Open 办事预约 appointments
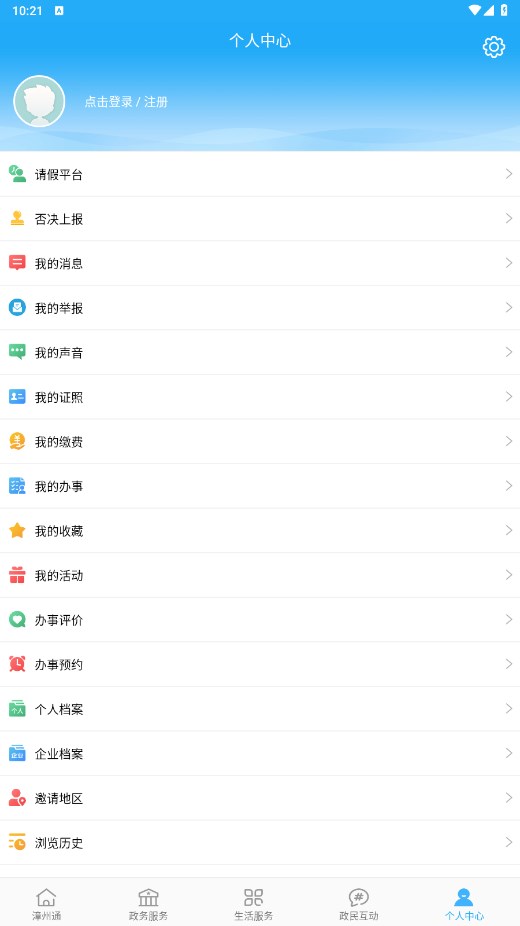Viewport: 520px width, 926px height. 260,664
